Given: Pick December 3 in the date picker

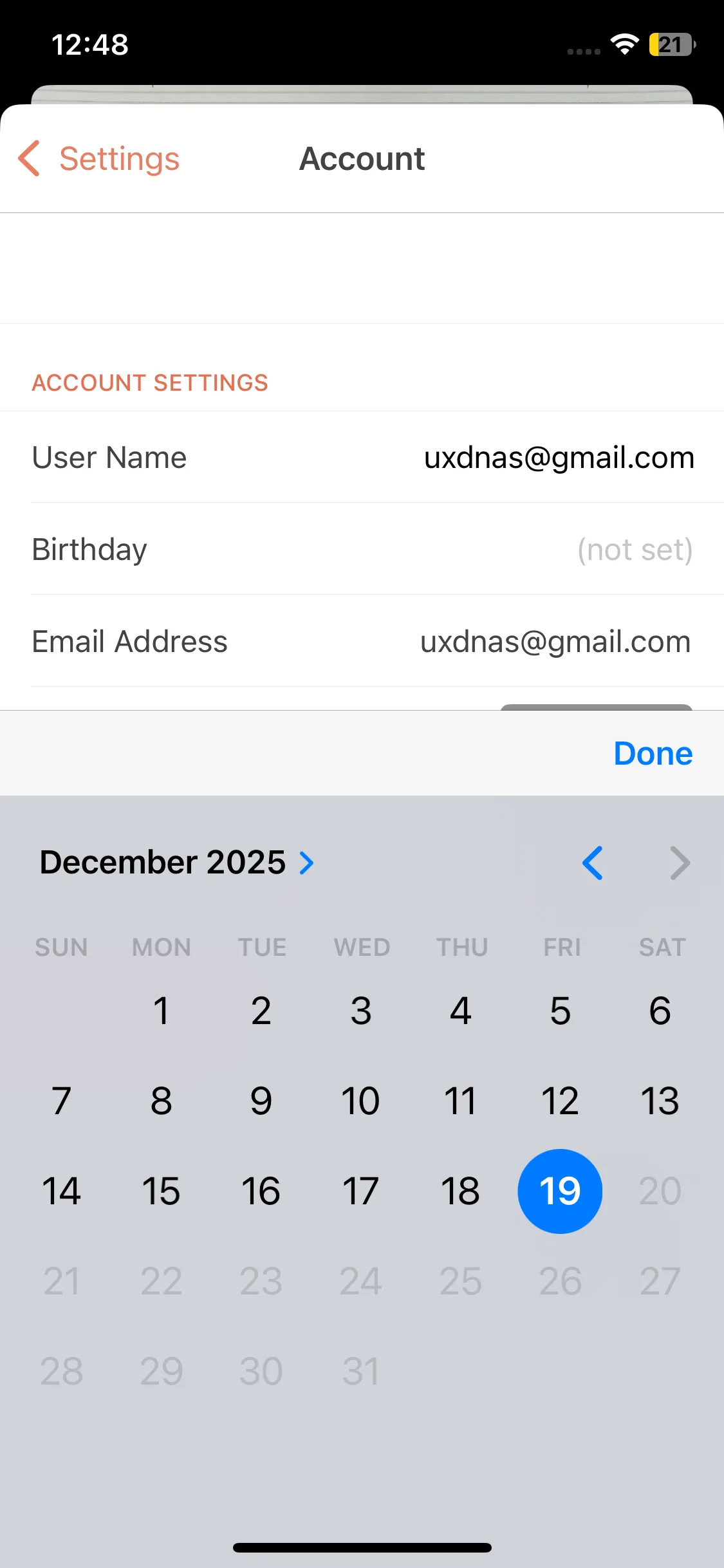Looking at the screenshot, I should point(360,1011).
